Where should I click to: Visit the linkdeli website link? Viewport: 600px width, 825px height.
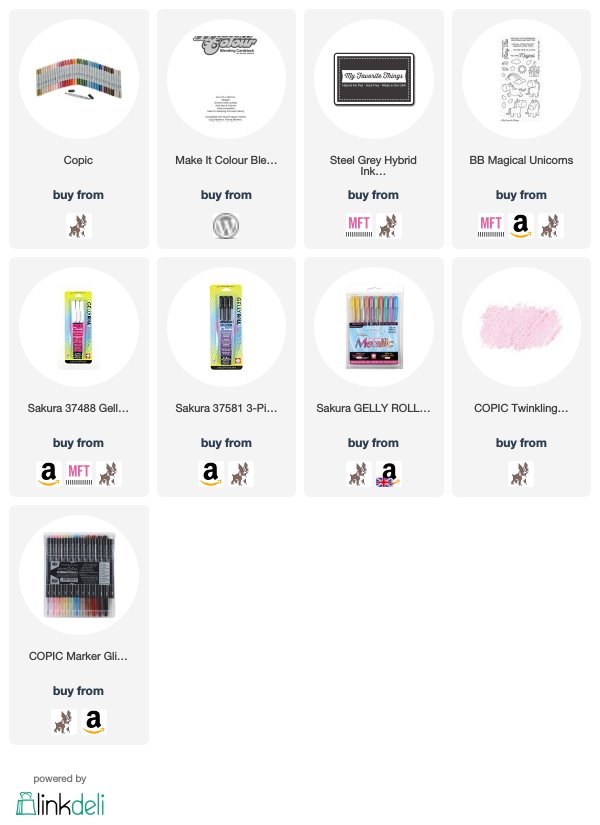(60, 802)
